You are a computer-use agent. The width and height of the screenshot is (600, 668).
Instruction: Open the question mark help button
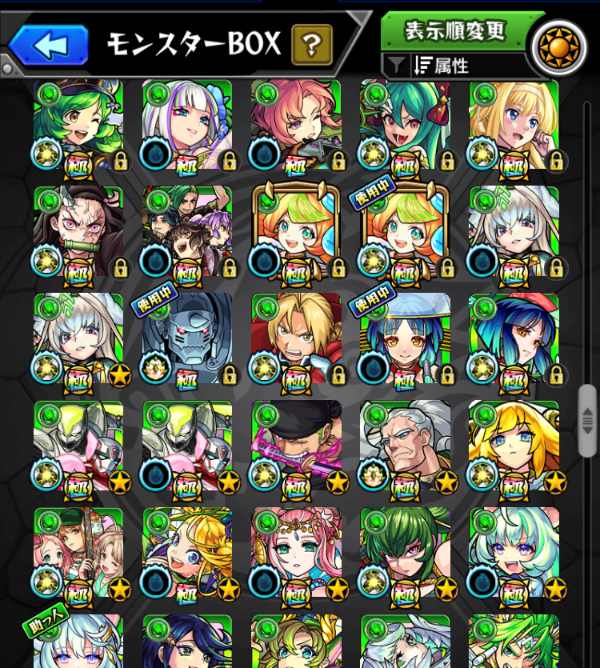pos(312,44)
